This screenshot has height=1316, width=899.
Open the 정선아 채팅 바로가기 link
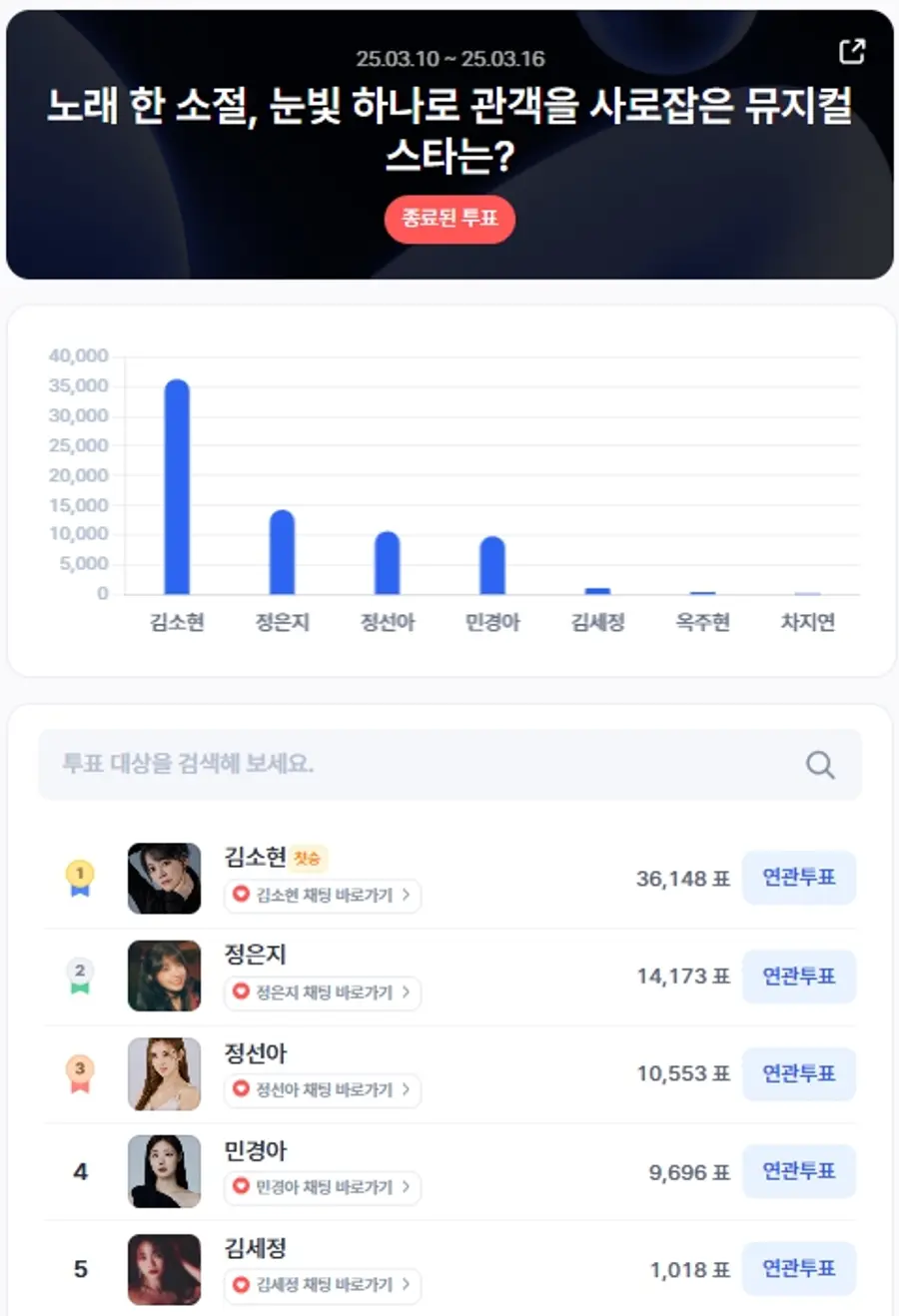(x=320, y=1091)
